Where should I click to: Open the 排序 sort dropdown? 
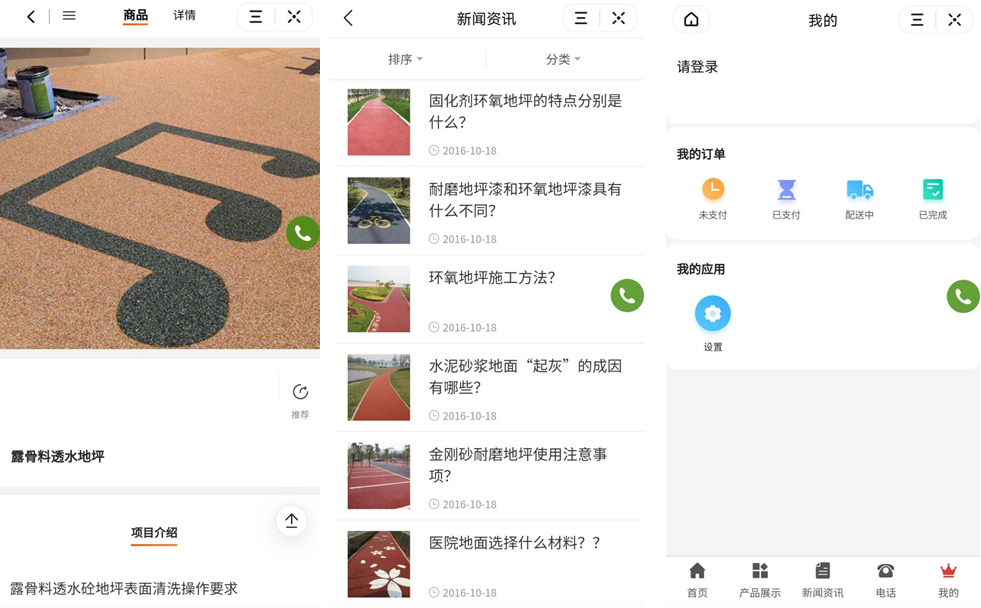click(405, 60)
